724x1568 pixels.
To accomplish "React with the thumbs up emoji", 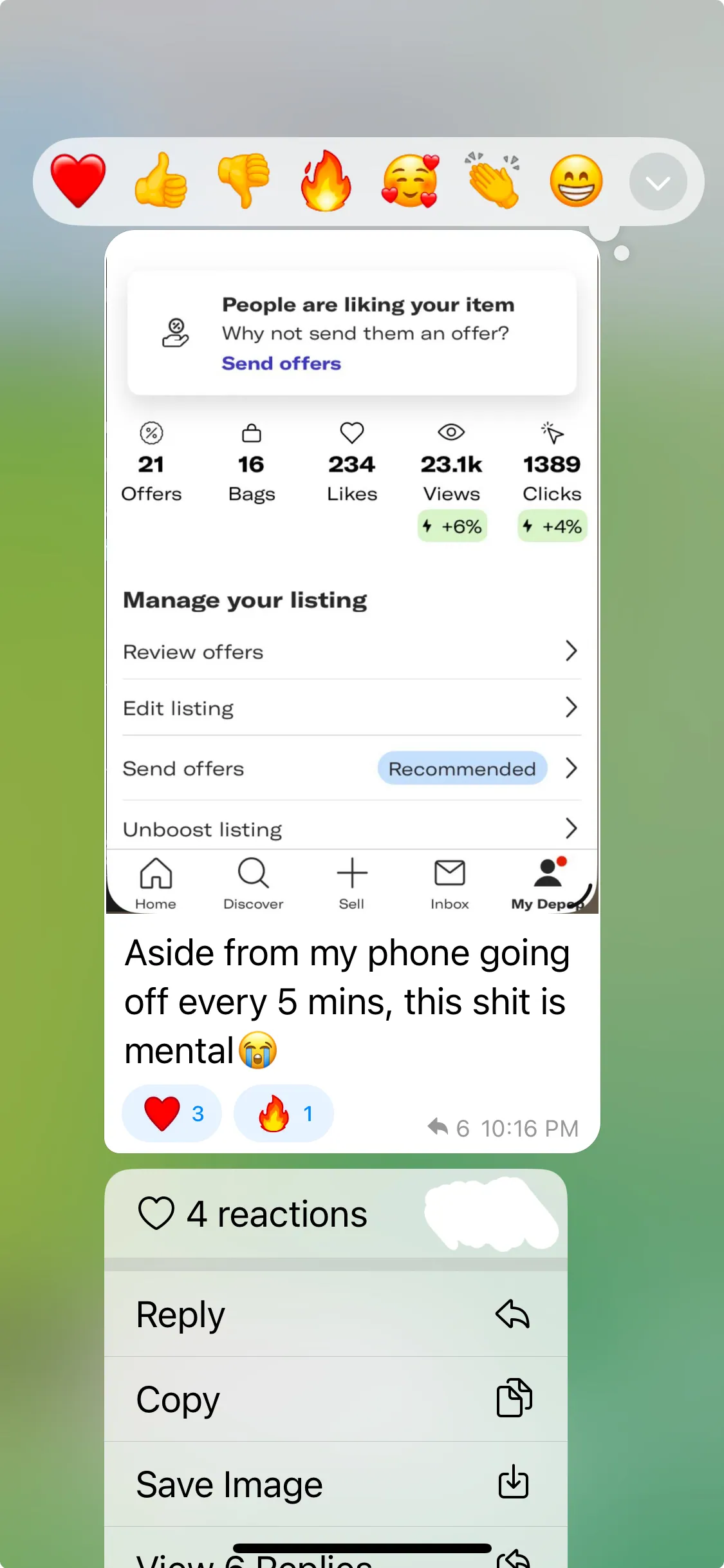I will (x=161, y=181).
